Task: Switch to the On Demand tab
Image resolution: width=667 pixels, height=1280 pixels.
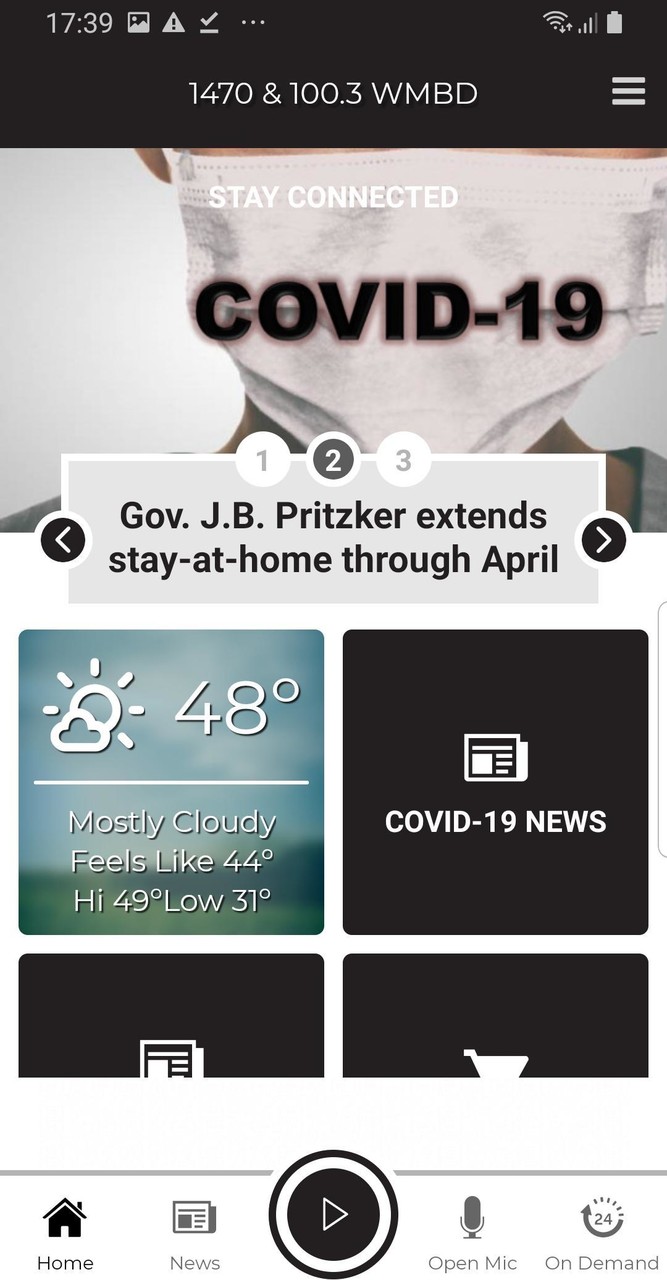Action: (601, 1235)
